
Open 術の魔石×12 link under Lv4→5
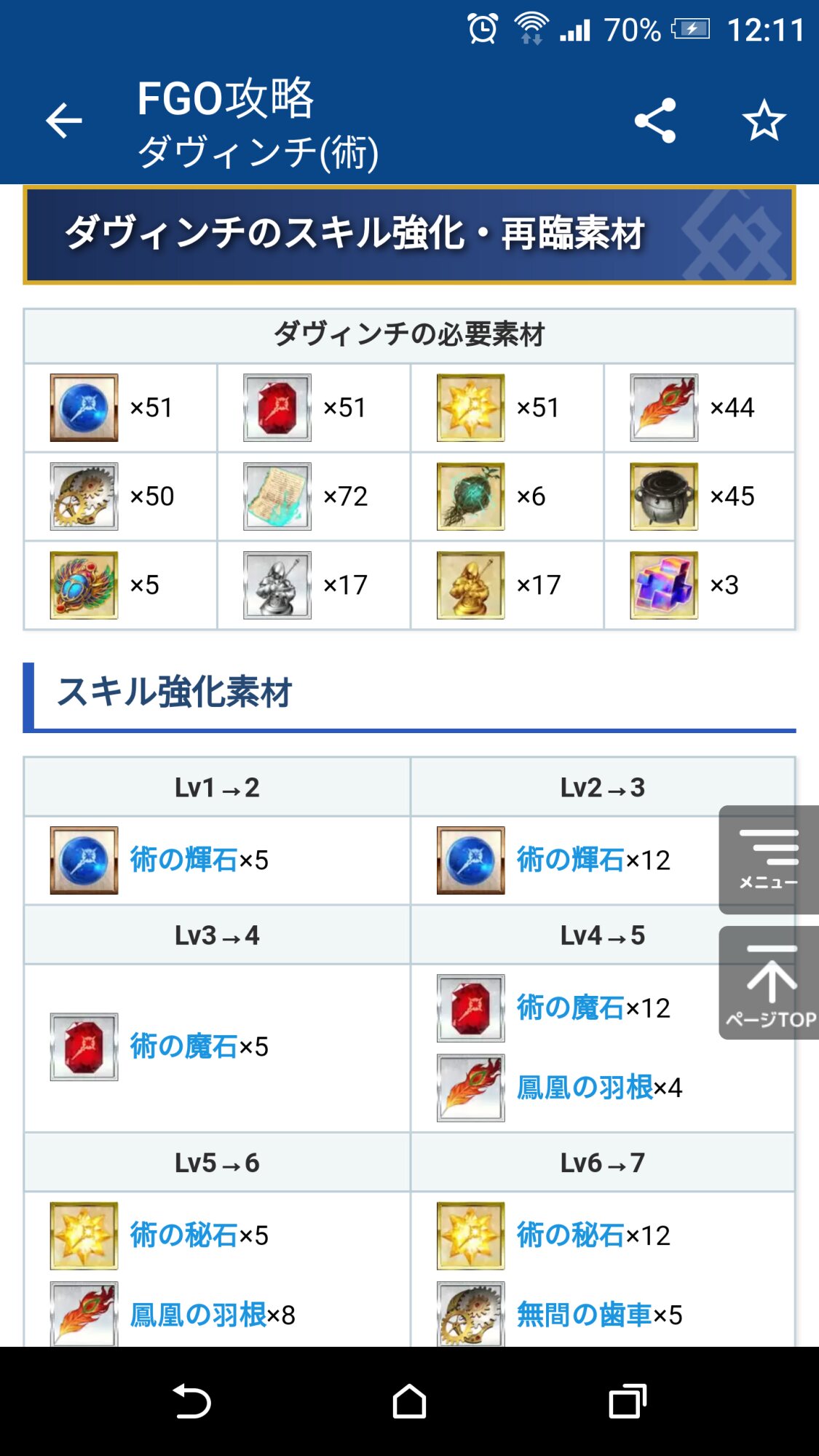pyautogui.click(x=570, y=1008)
